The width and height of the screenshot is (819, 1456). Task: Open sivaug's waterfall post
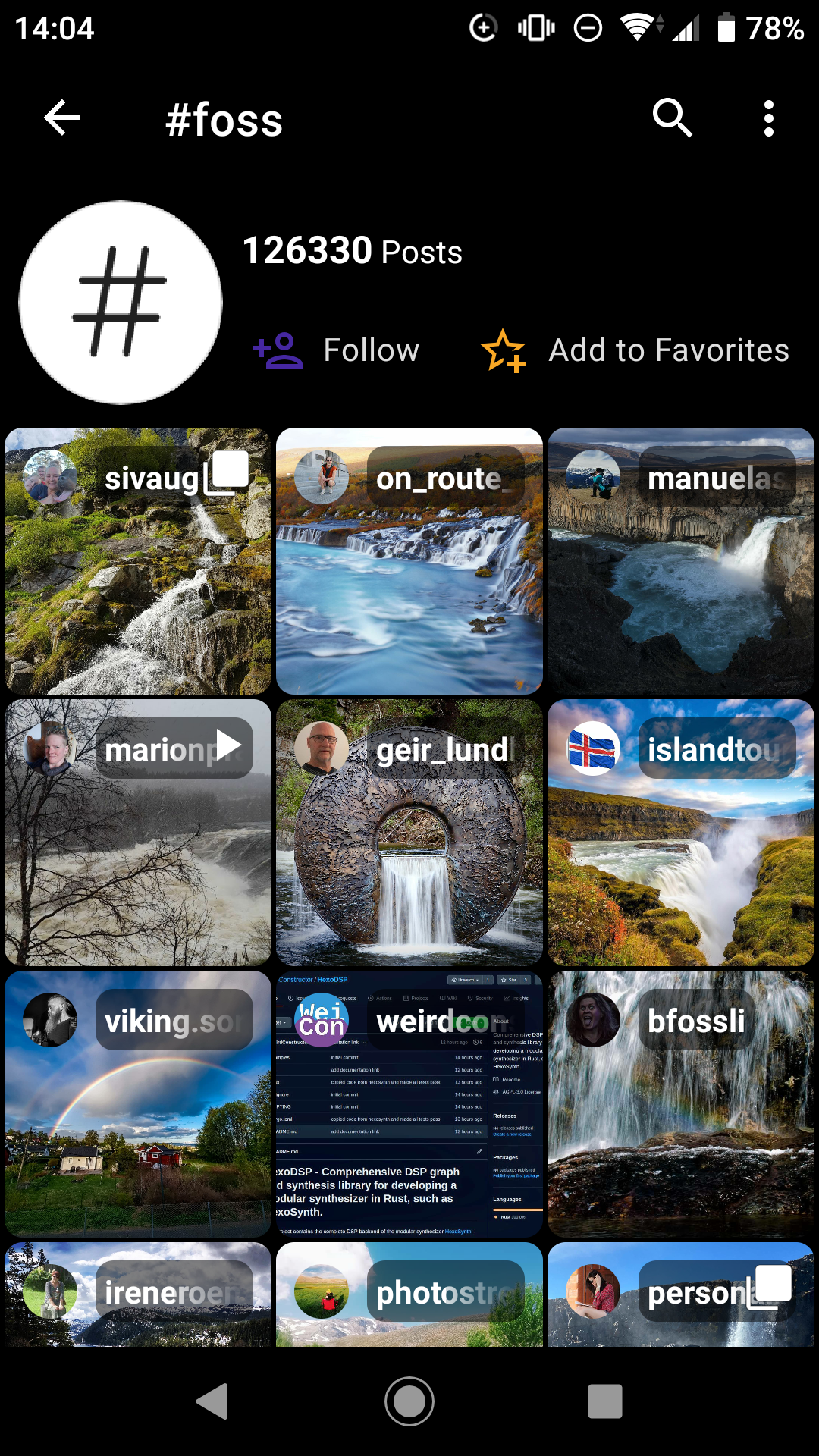click(138, 561)
